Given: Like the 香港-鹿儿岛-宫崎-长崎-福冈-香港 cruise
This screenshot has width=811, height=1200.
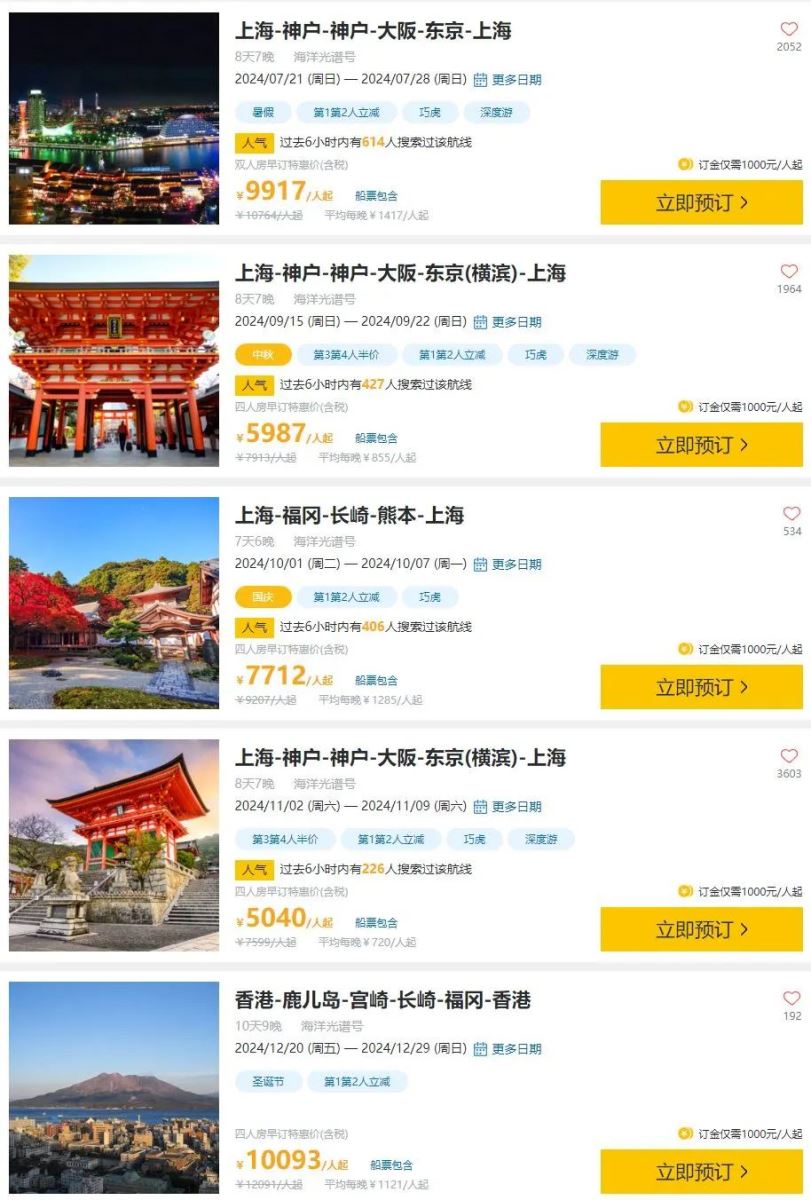Looking at the screenshot, I should tap(791, 999).
